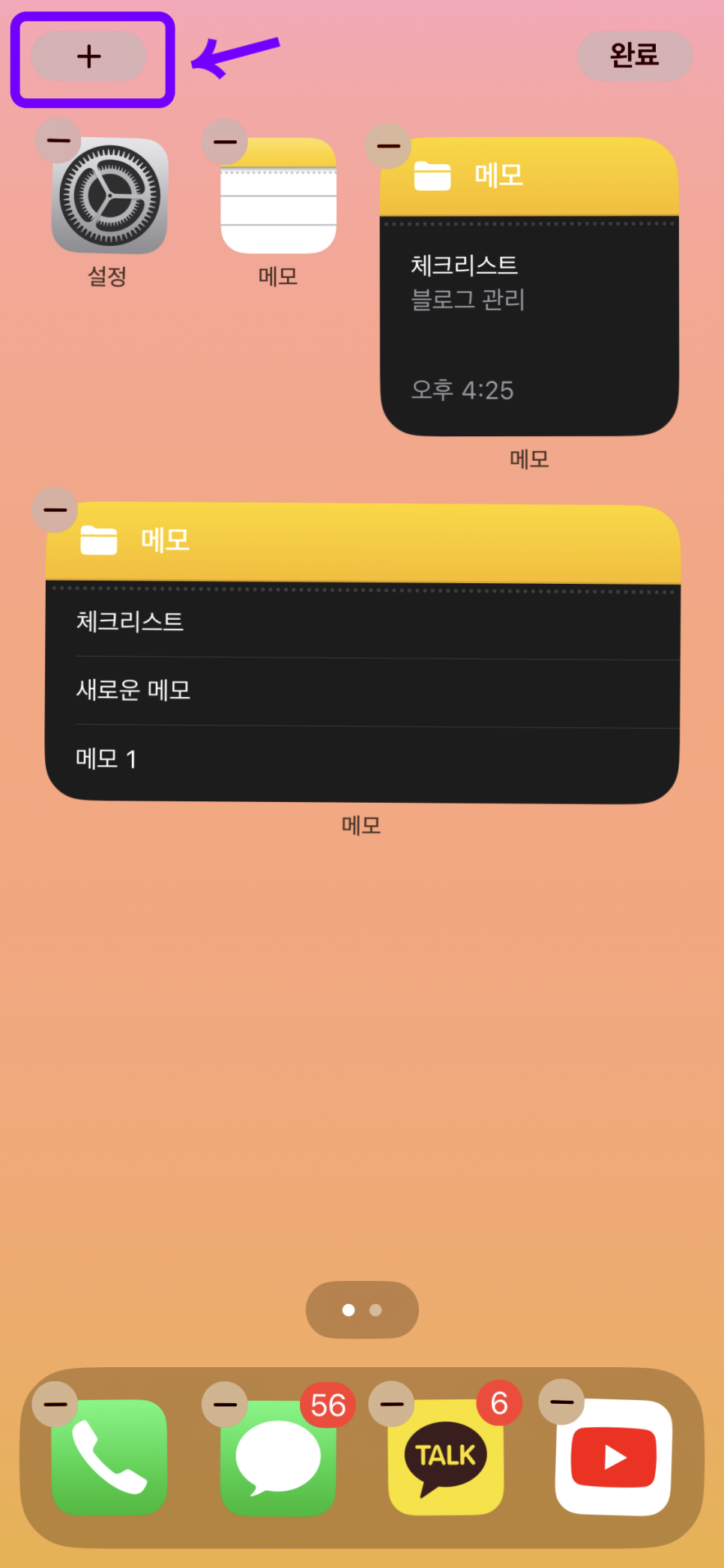Remove KakaoTalk from the dock
The height and width of the screenshot is (1568, 724).
pyautogui.click(x=391, y=1403)
